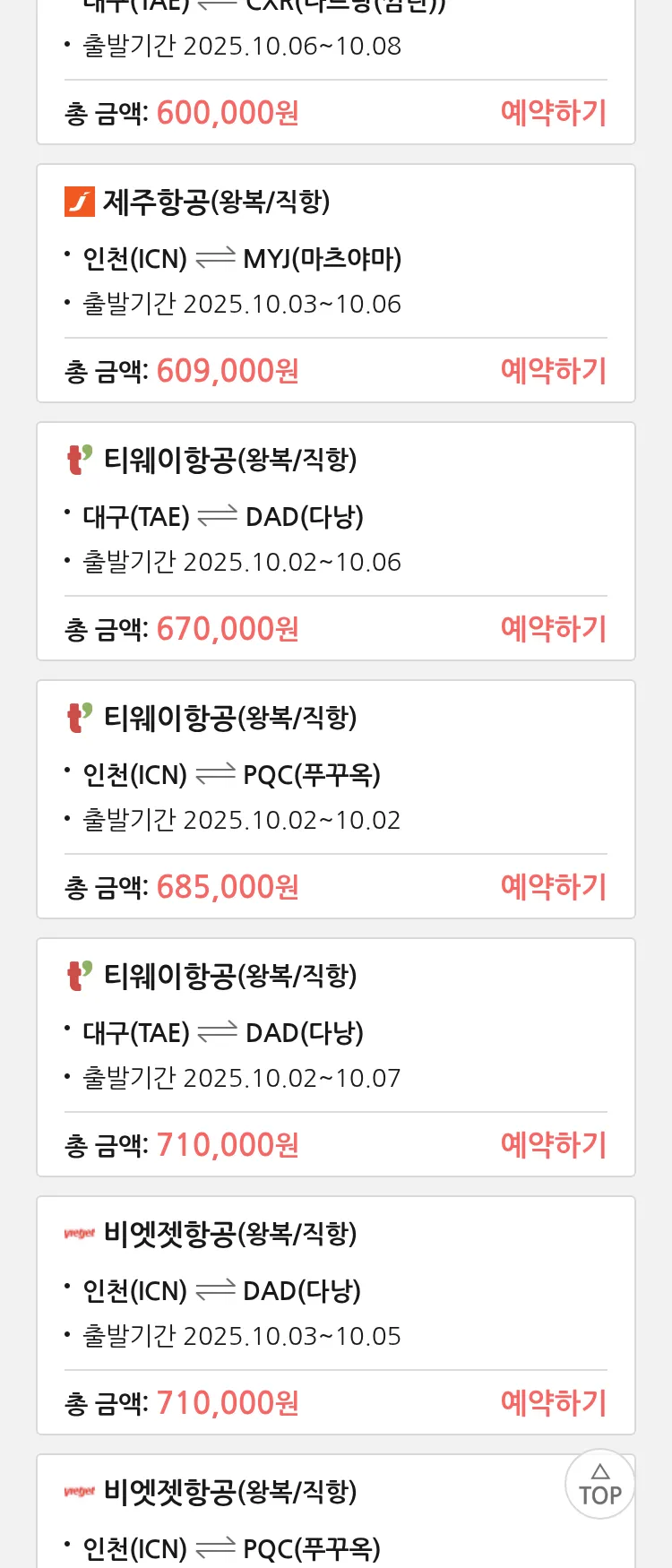
Task: Reserve the 710,000원 비엣젯항공 Da Nang flight
Action: pyautogui.click(x=553, y=1403)
